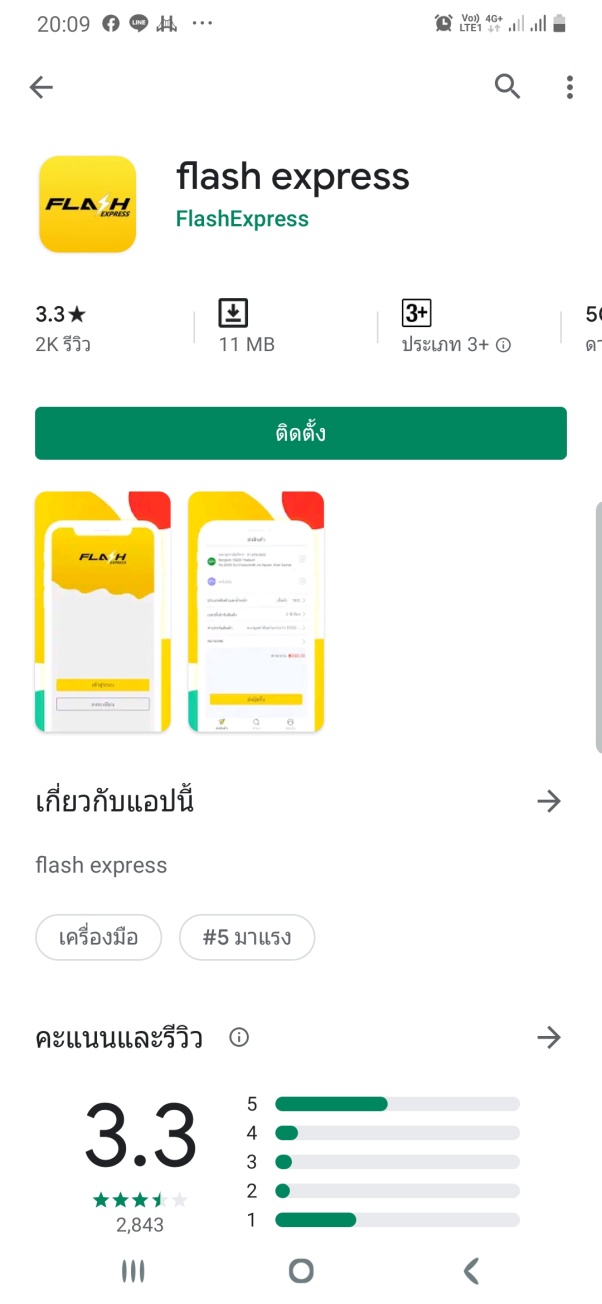The width and height of the screenshot is (602, 1304).
Task: Select the #5 มาแรง trending chip
Action: [x=247, y=937]
